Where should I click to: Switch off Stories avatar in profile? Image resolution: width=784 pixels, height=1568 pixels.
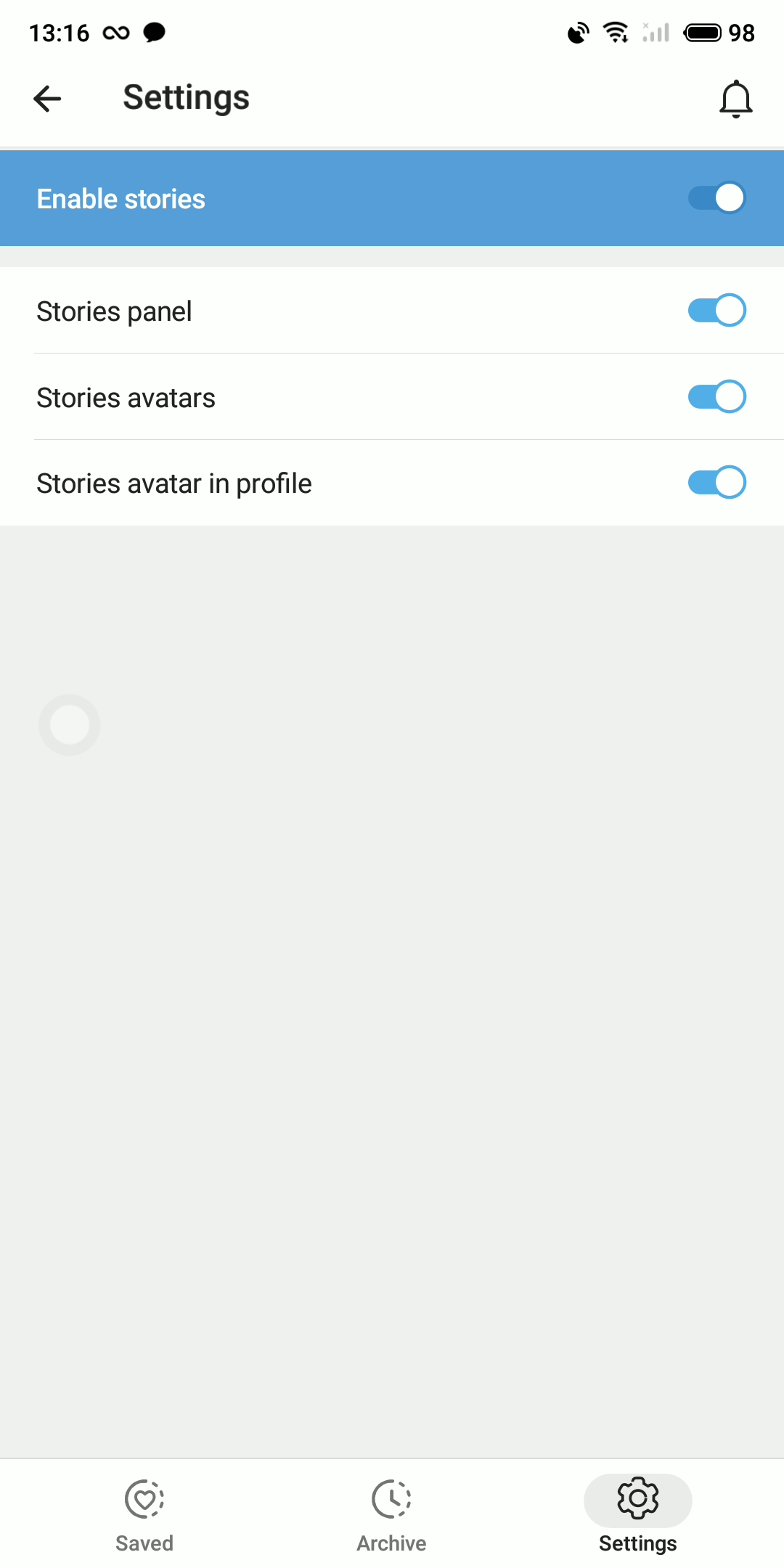716,483
